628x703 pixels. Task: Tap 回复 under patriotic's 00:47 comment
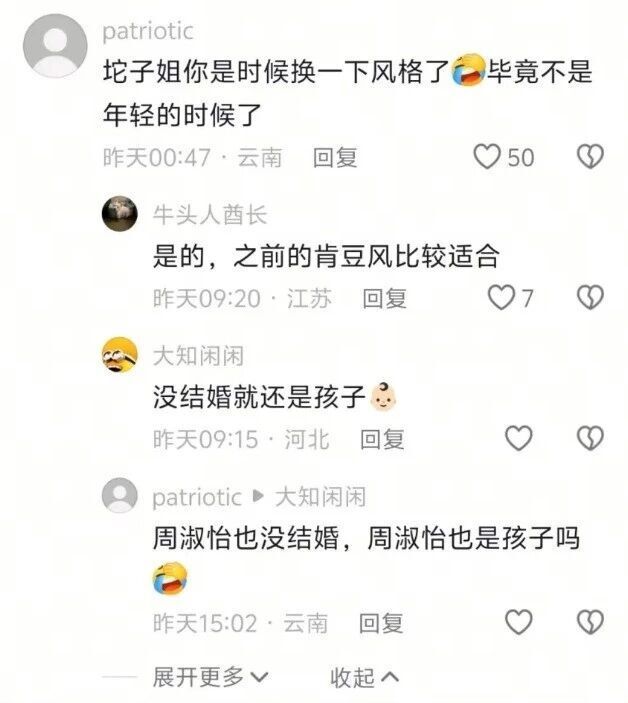[335, 157]
